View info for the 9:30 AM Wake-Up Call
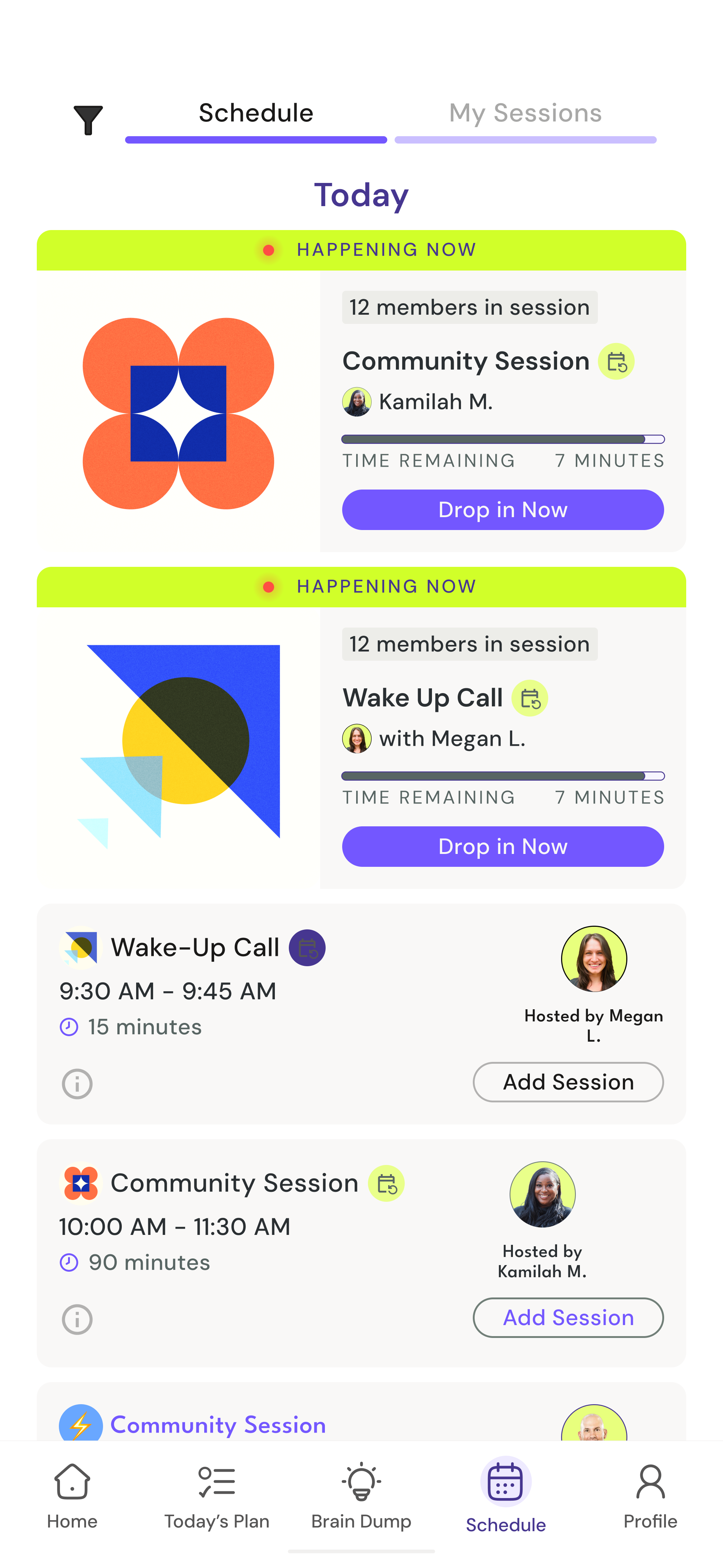 coord(77,1084)
